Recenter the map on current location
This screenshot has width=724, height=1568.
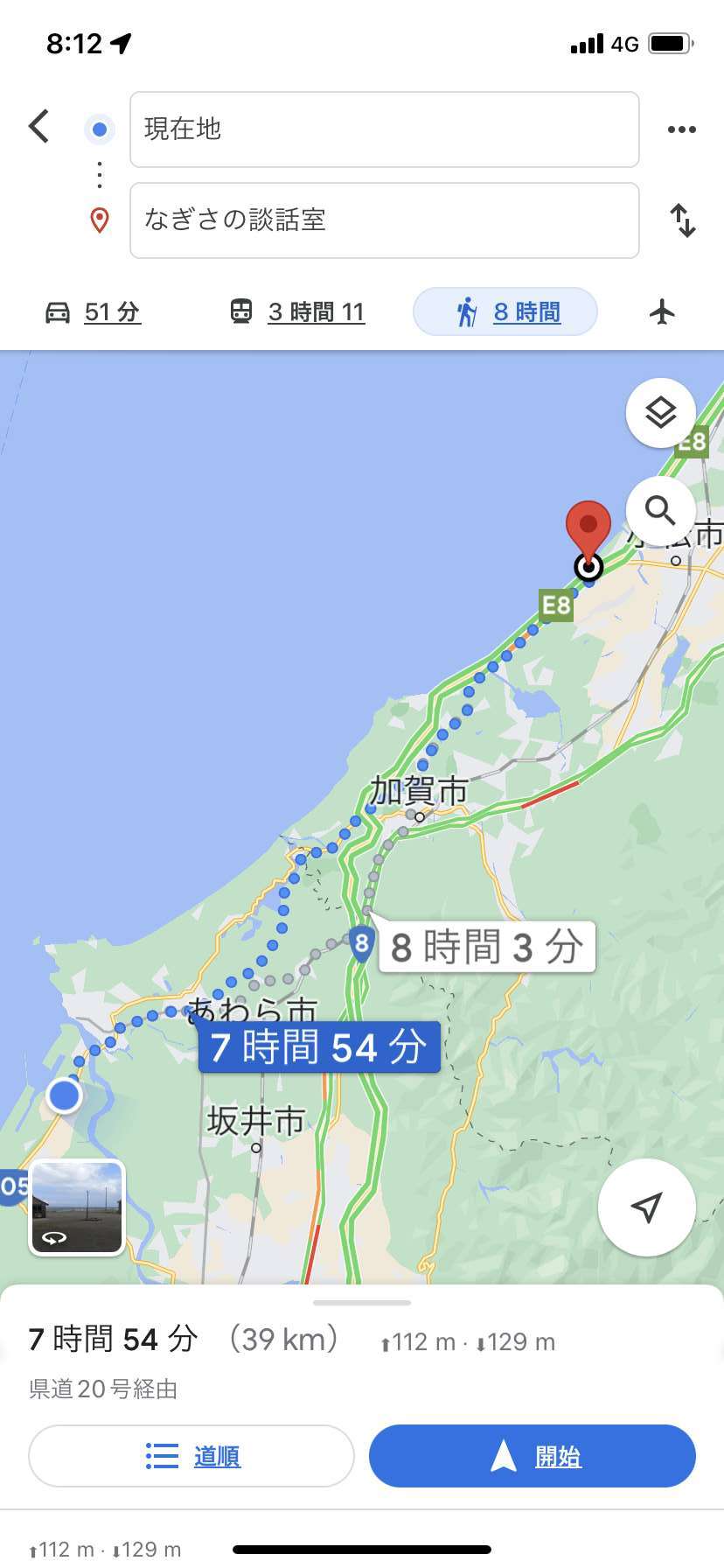[646, 1207]
